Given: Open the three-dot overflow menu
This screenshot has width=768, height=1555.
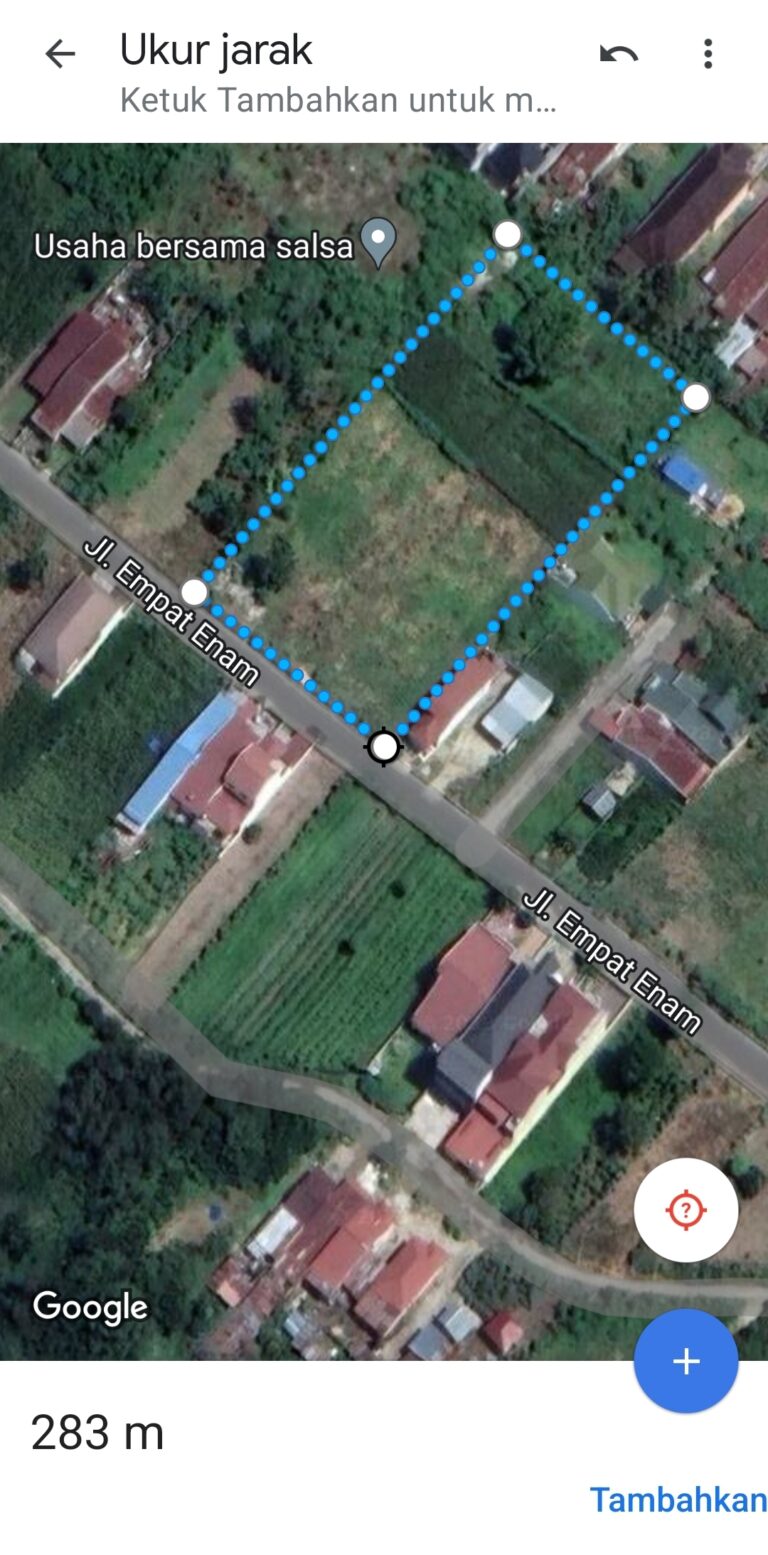Looking at the screenshot, I should click(708, 54).
